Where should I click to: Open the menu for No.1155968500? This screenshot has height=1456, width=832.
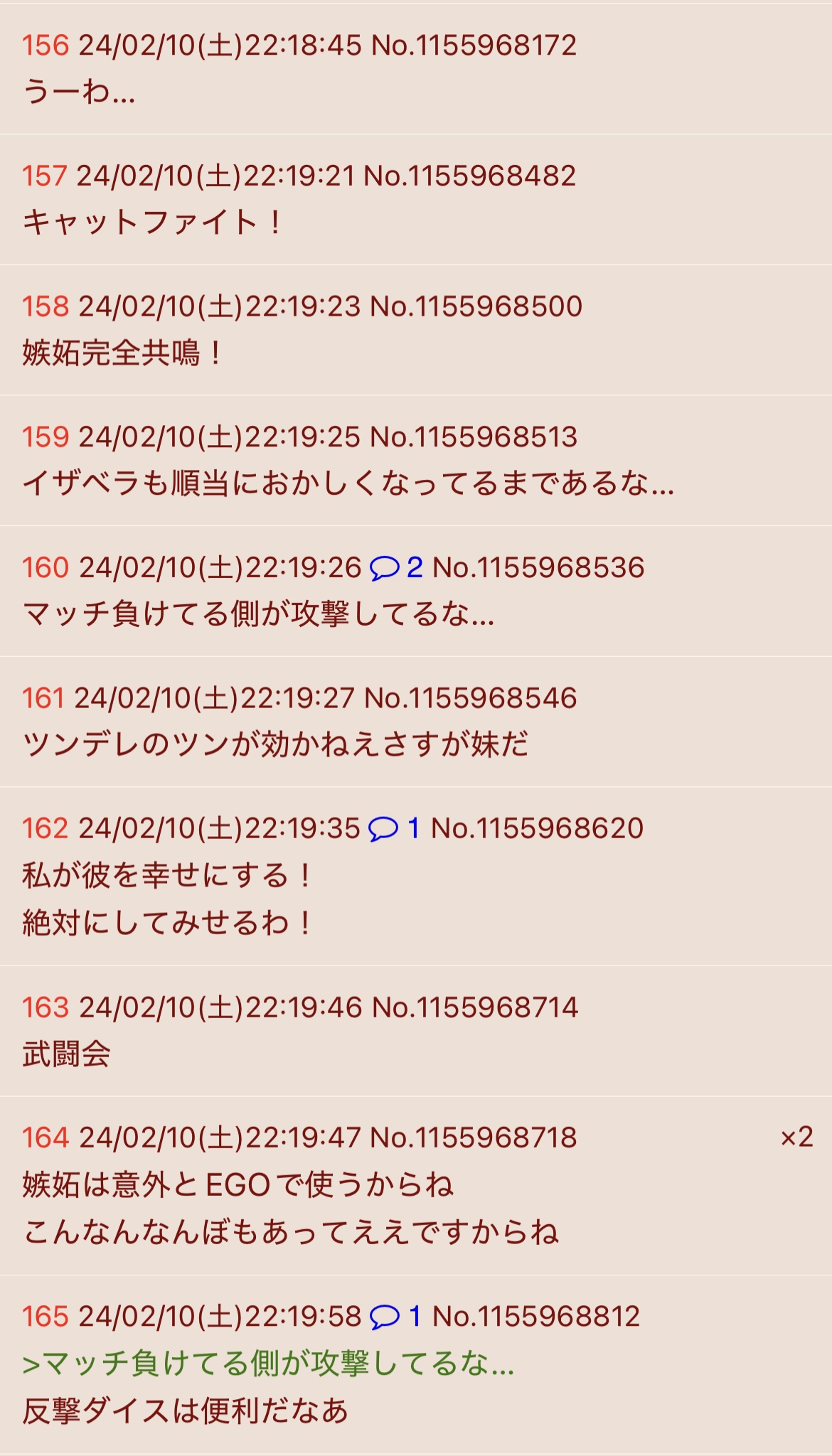coord(476,306)
